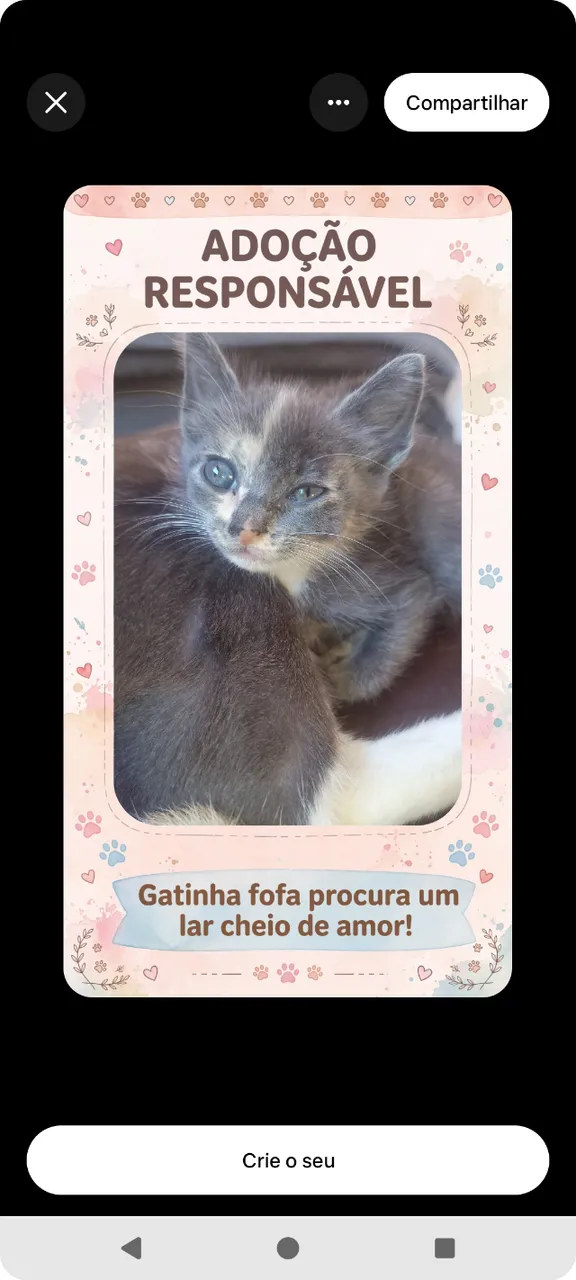Viewport: 576px width, 1280px height.
Task: Go back using the system back button
Action: 131,1247
